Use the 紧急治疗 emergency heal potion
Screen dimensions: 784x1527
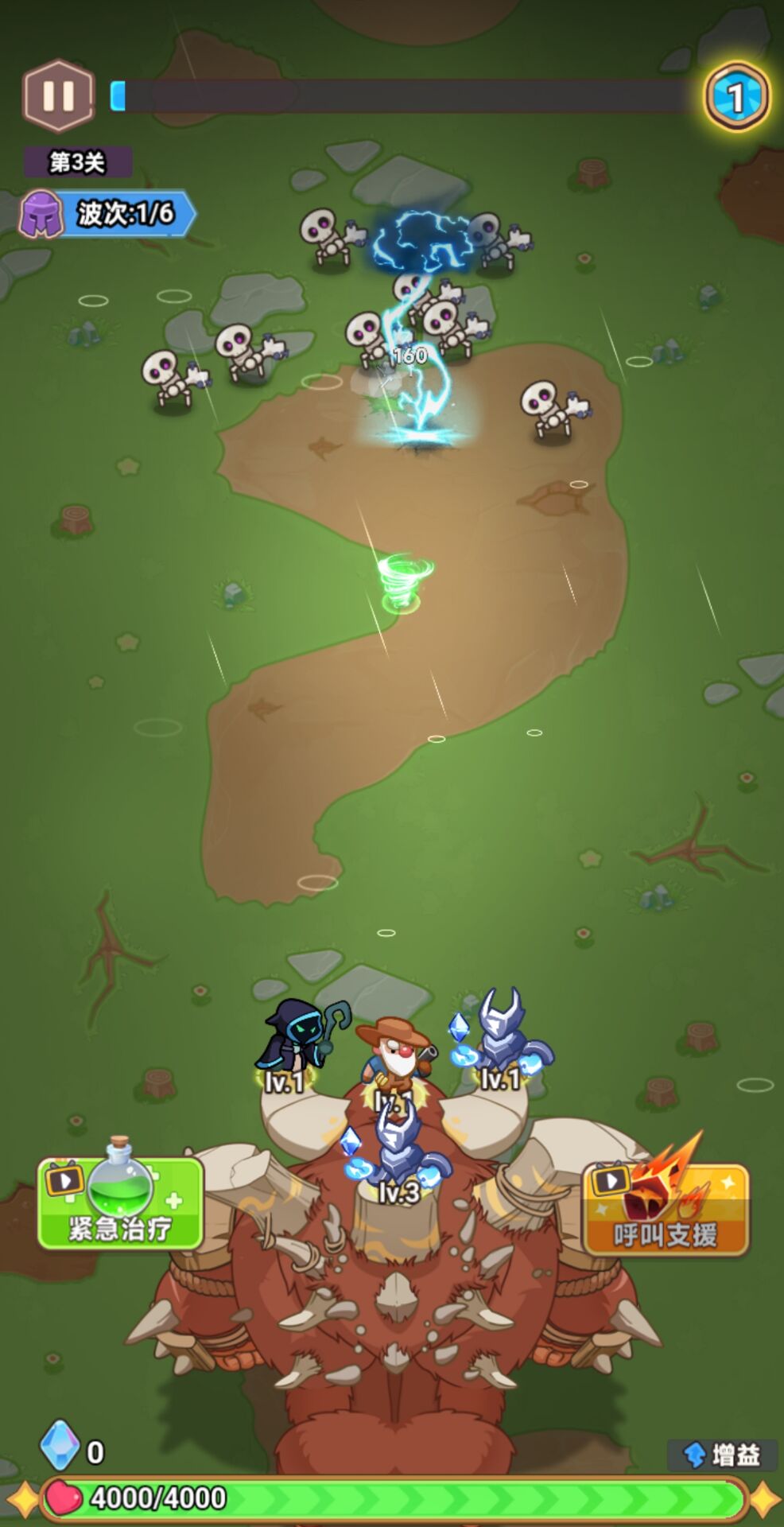[120, 1204]
